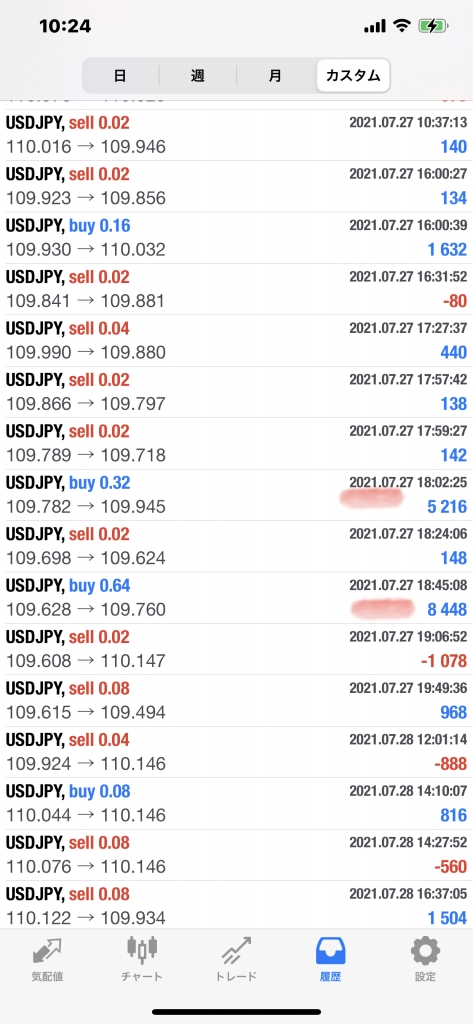
Task: Select the 週 (week) segment
Action: (198, 76)
